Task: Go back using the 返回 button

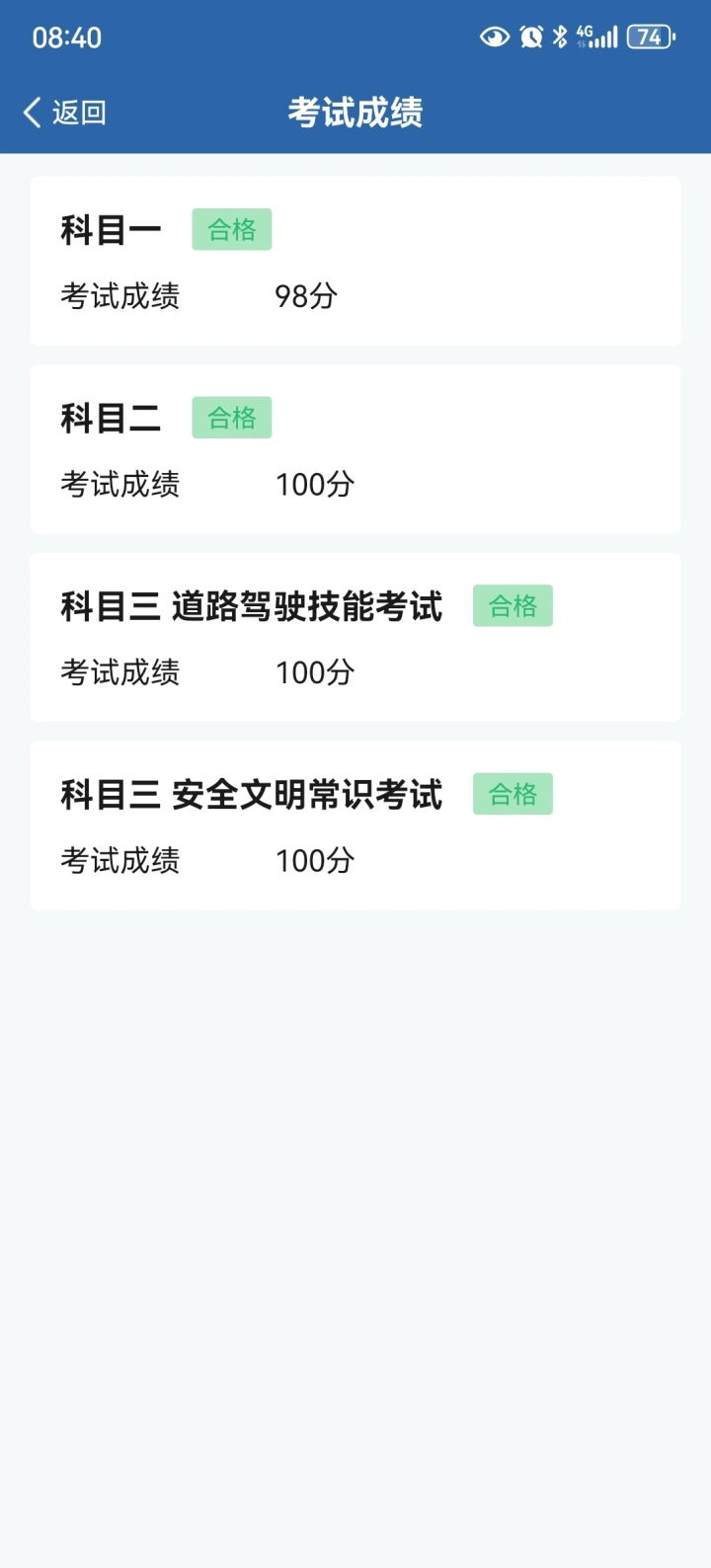Action: pos(64,113)
